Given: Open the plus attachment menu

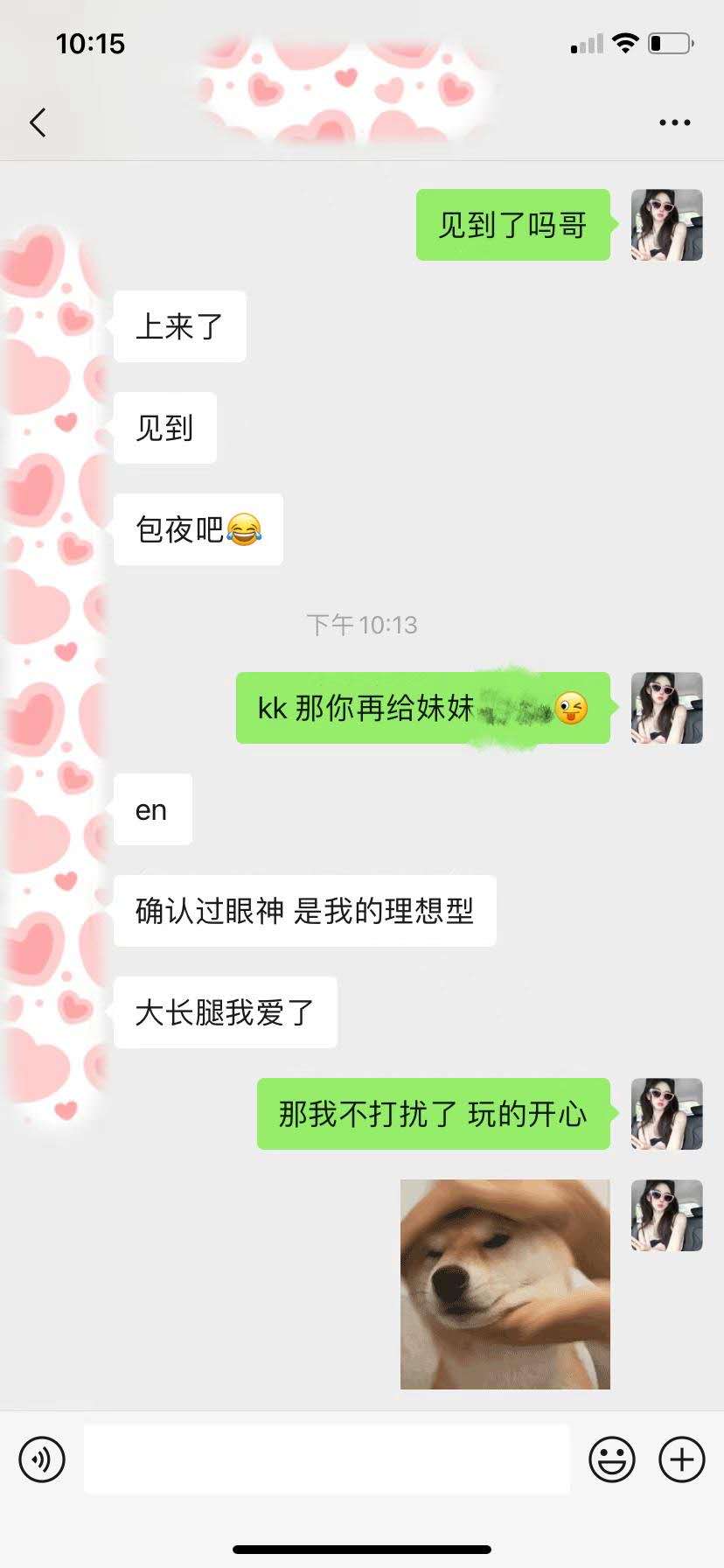Looking at the screenshot, I should click(681, 1459).
